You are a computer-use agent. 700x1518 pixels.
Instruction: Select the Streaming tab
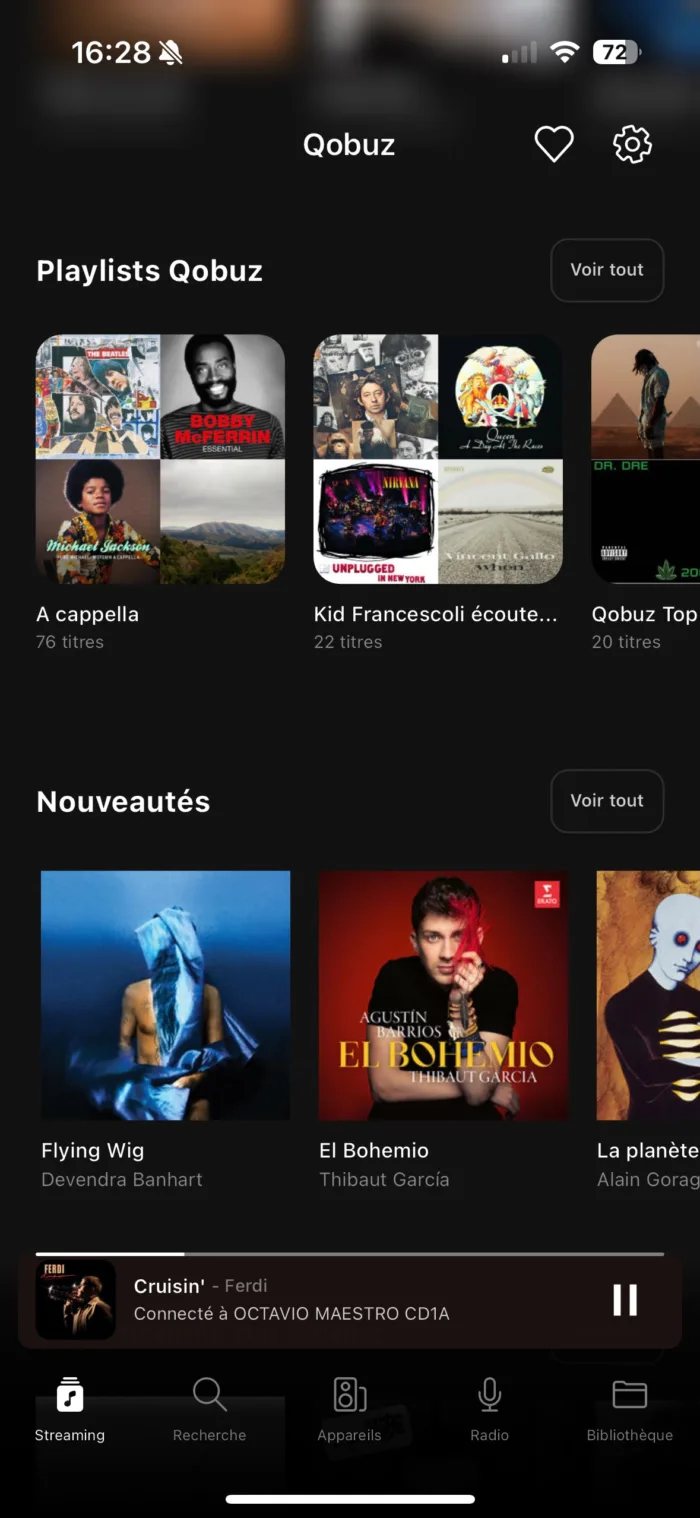pos(69,1408)
